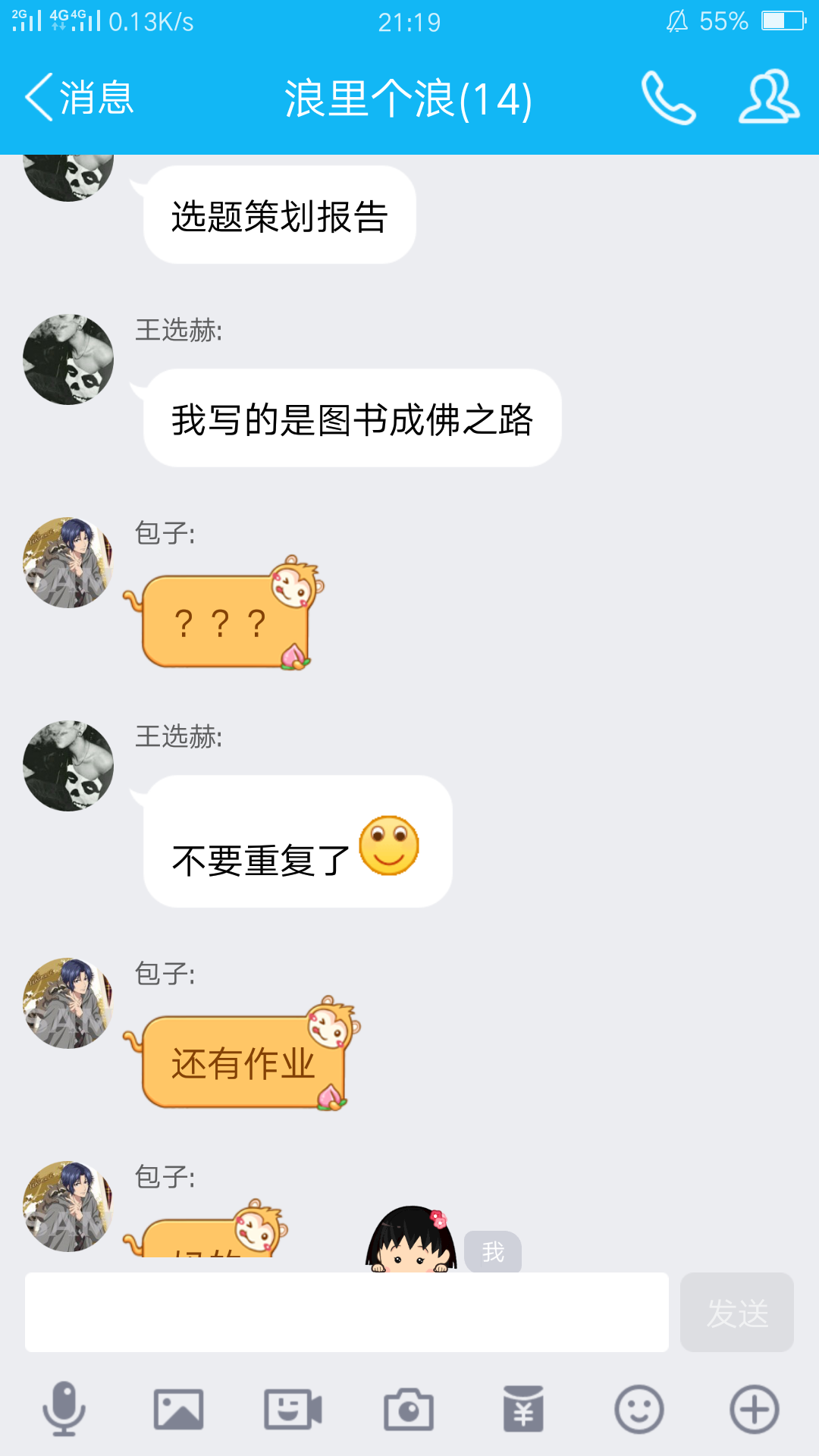The image size is (819, 1456).
Task: Open the plus more-options panel
Action: 754,1409
